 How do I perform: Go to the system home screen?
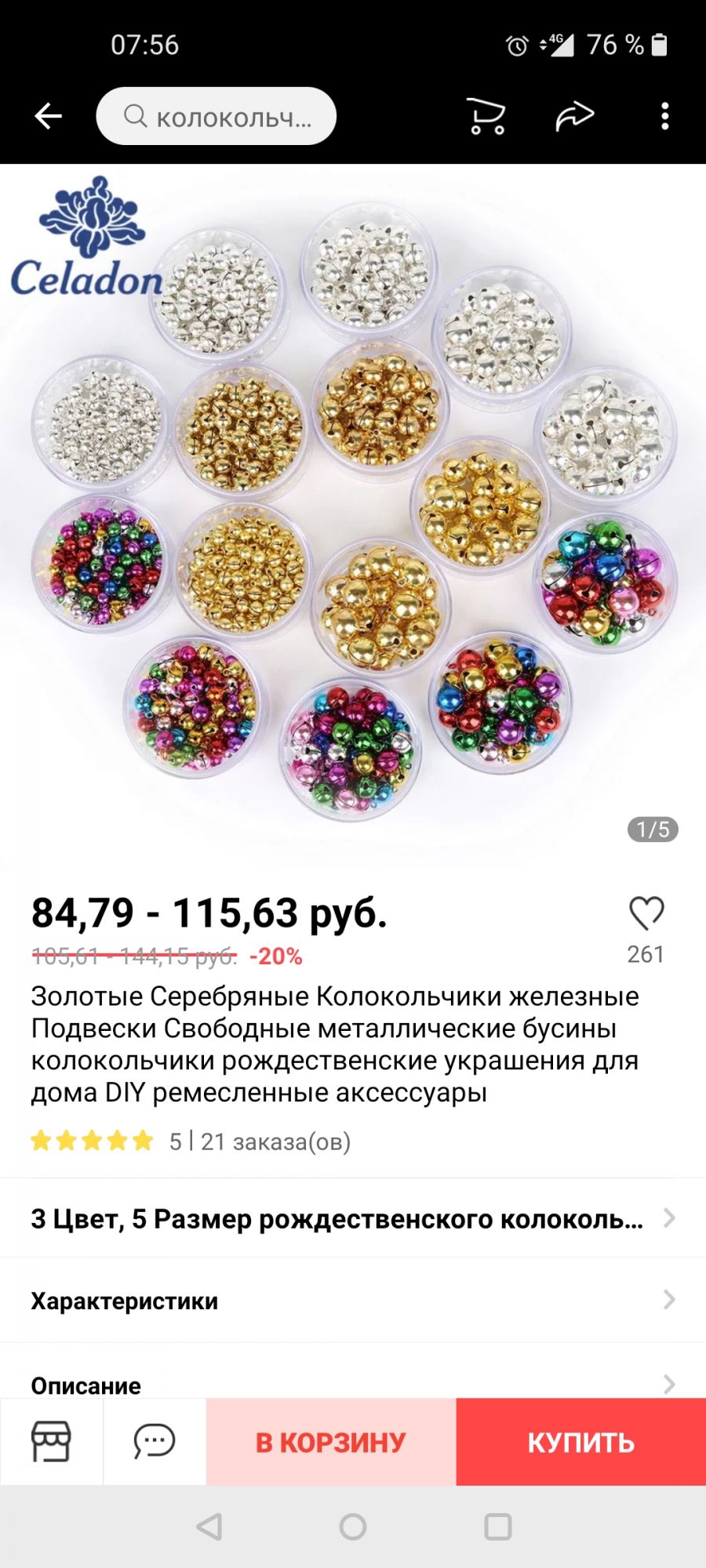[353, 1526]
